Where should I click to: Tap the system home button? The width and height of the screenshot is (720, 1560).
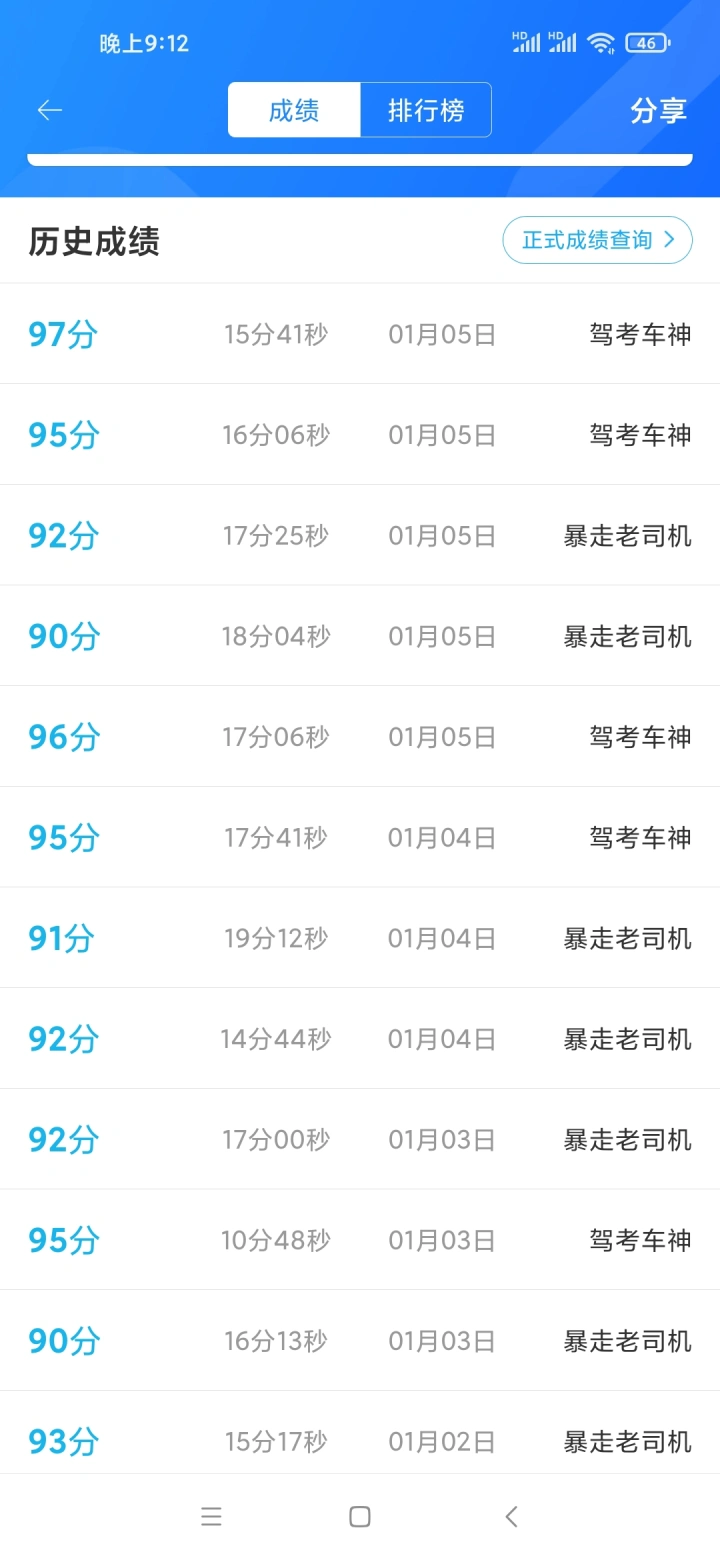click(360, 1517)
